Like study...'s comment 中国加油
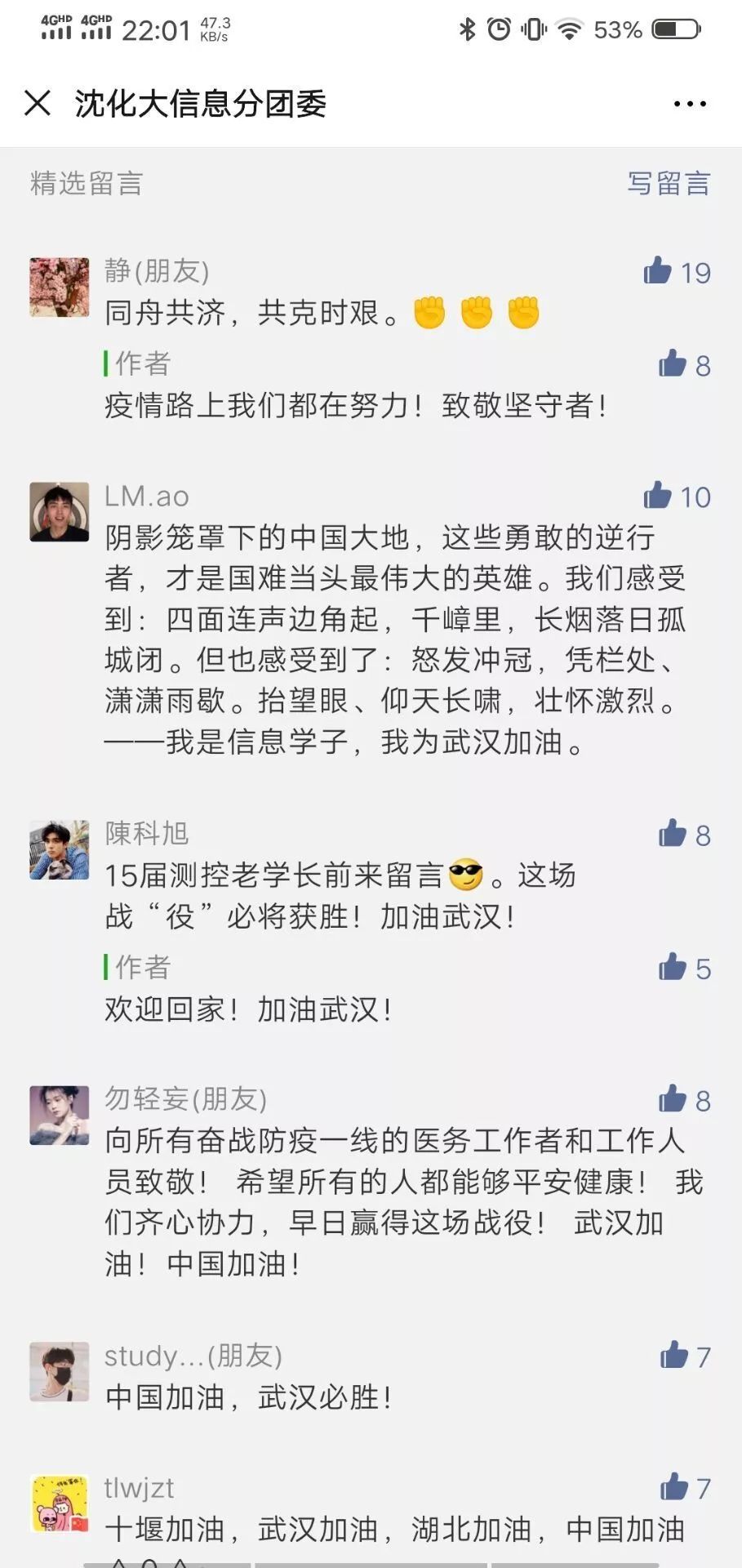742x1568 pixels. coord(674,1356)
